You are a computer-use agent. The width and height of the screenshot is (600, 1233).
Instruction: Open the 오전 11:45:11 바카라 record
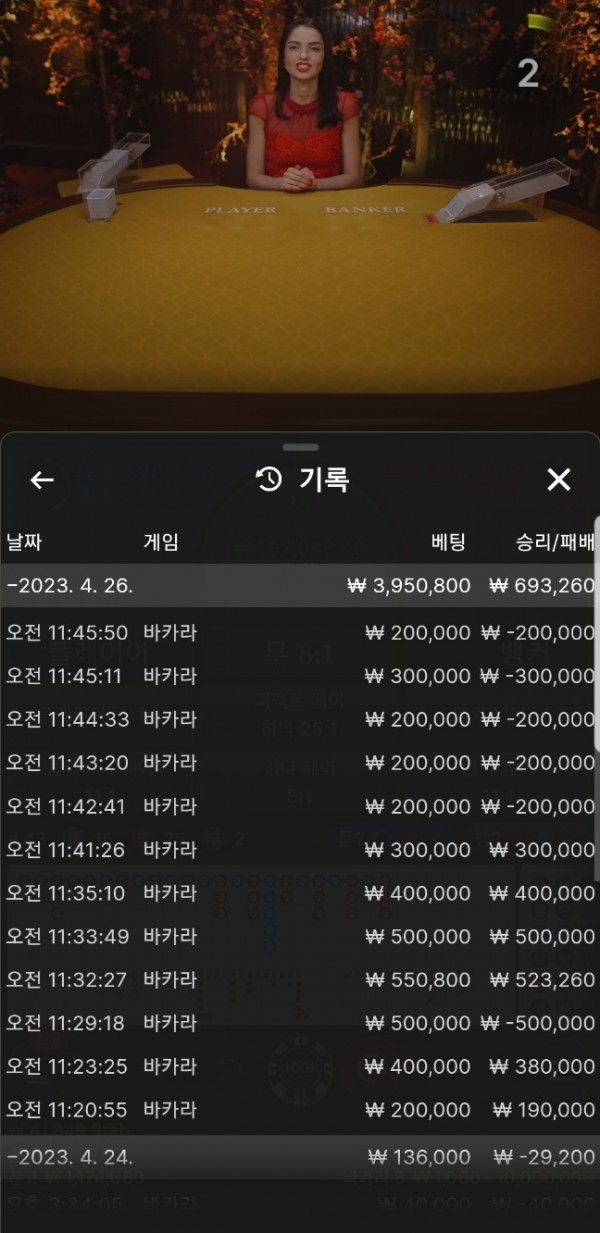point(298,676)
